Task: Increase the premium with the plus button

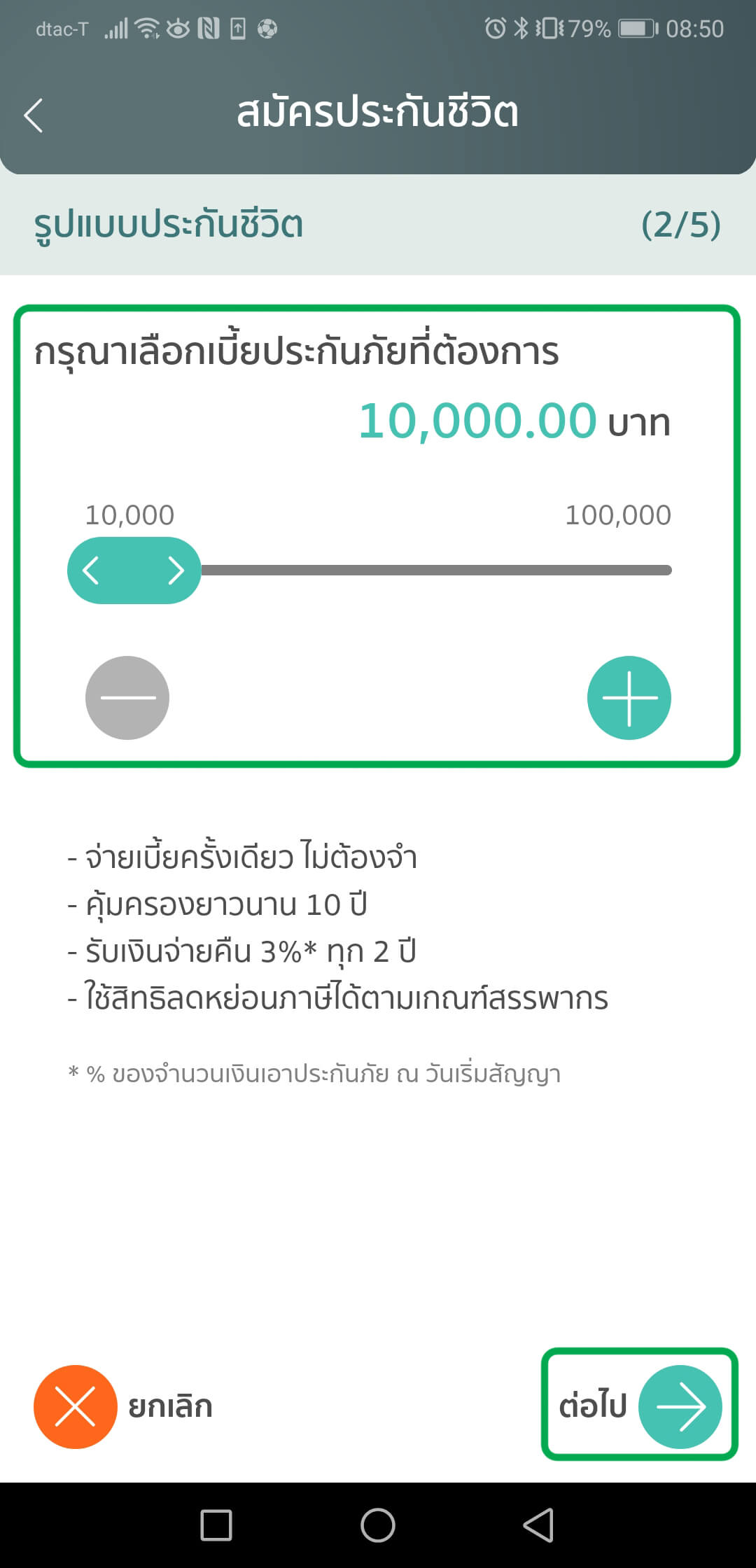Action: (x=629, y=698)
